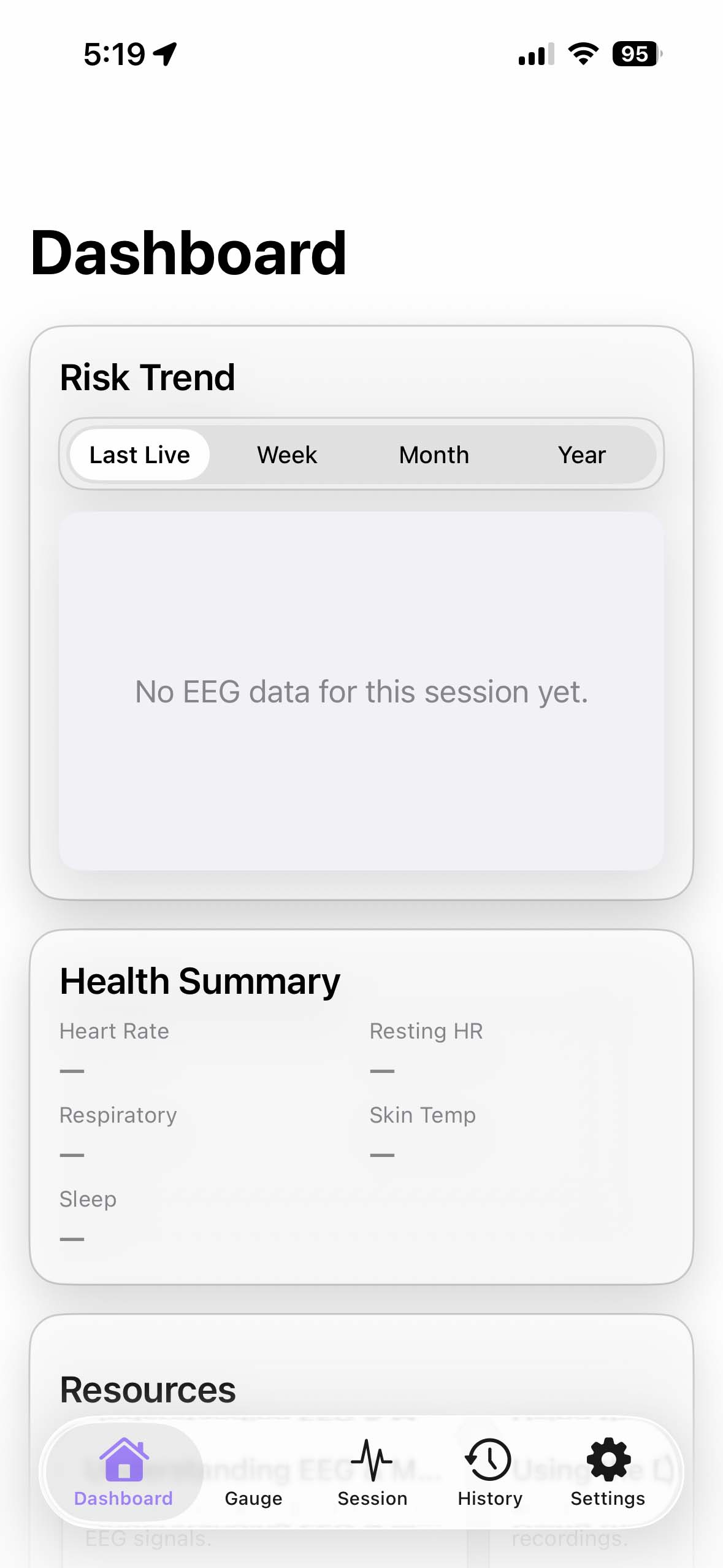The width and height of the screenshot is (723, 1568).
Task: Open the History tab
Action: pos(489,1472)
